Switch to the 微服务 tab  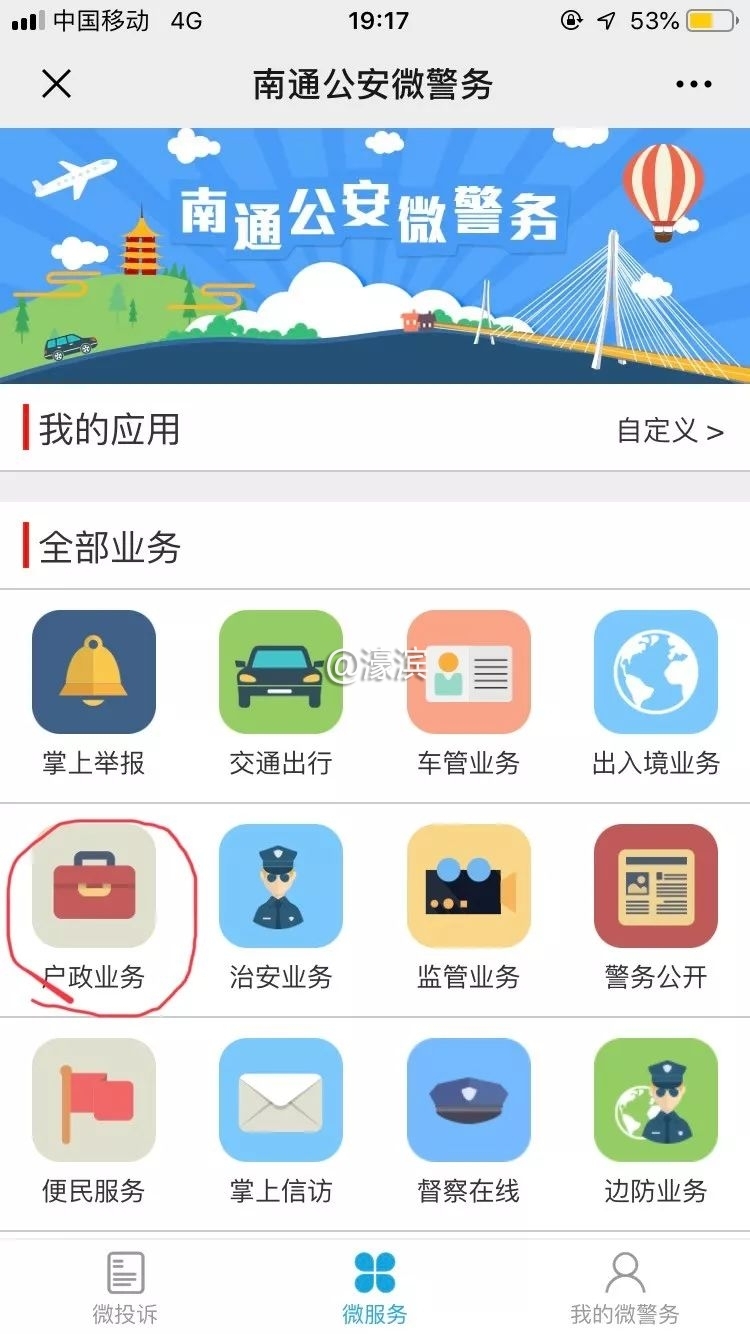[375, 1288]
